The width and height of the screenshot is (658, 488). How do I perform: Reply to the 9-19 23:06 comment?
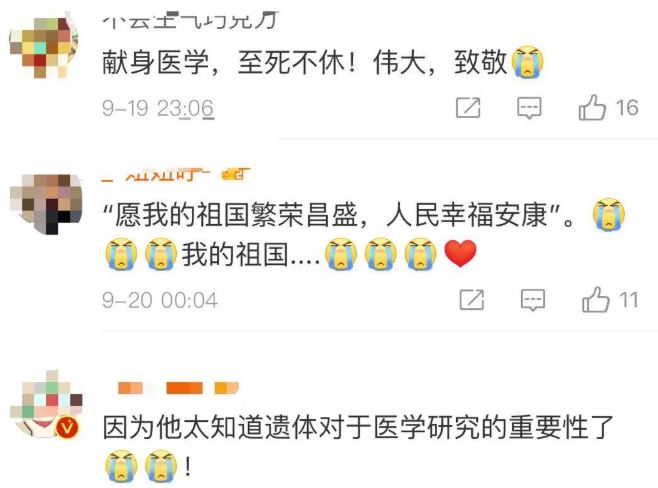point(531,108)
